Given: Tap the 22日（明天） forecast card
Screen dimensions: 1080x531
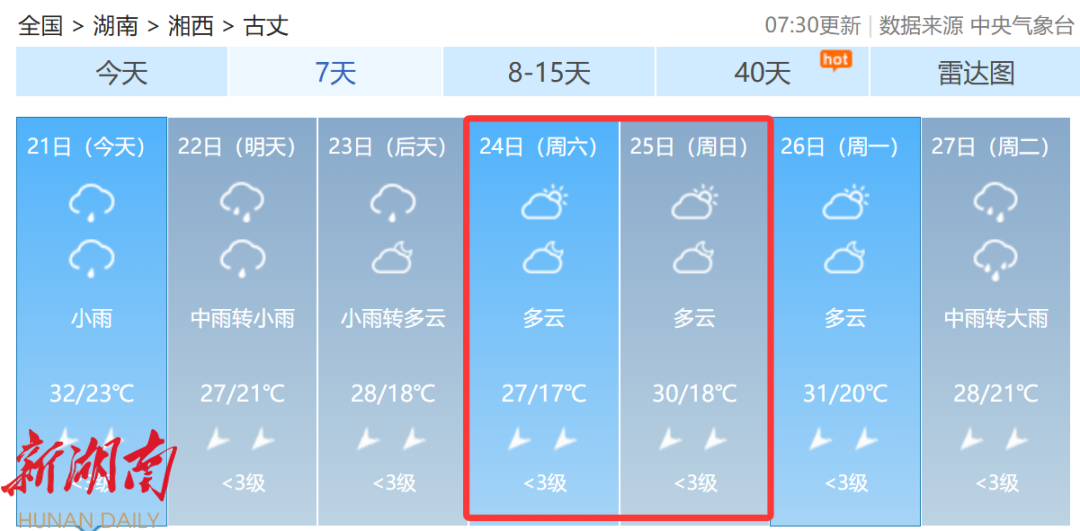Looking at the screenshot, I should coord(242,320).
